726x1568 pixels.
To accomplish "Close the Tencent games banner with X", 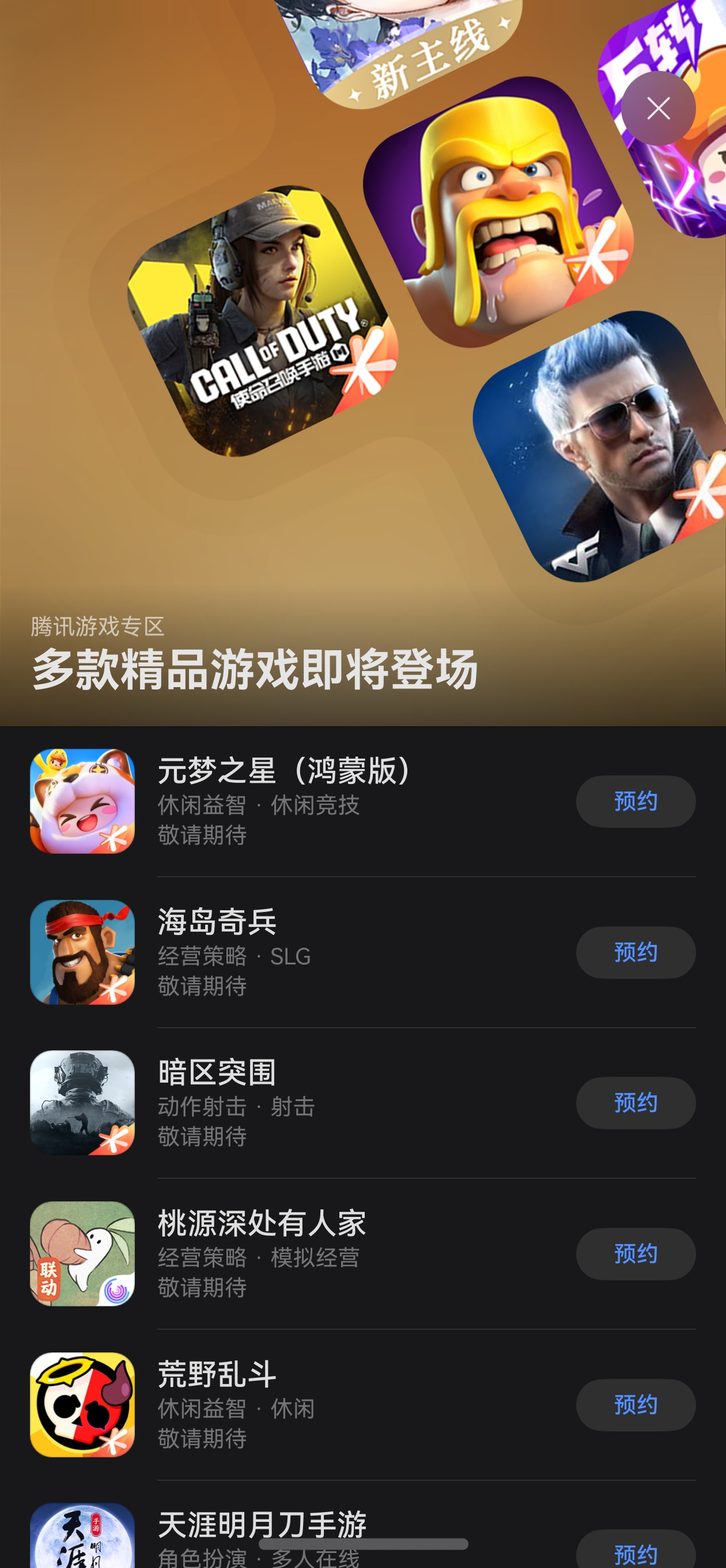I will [660, 108].
